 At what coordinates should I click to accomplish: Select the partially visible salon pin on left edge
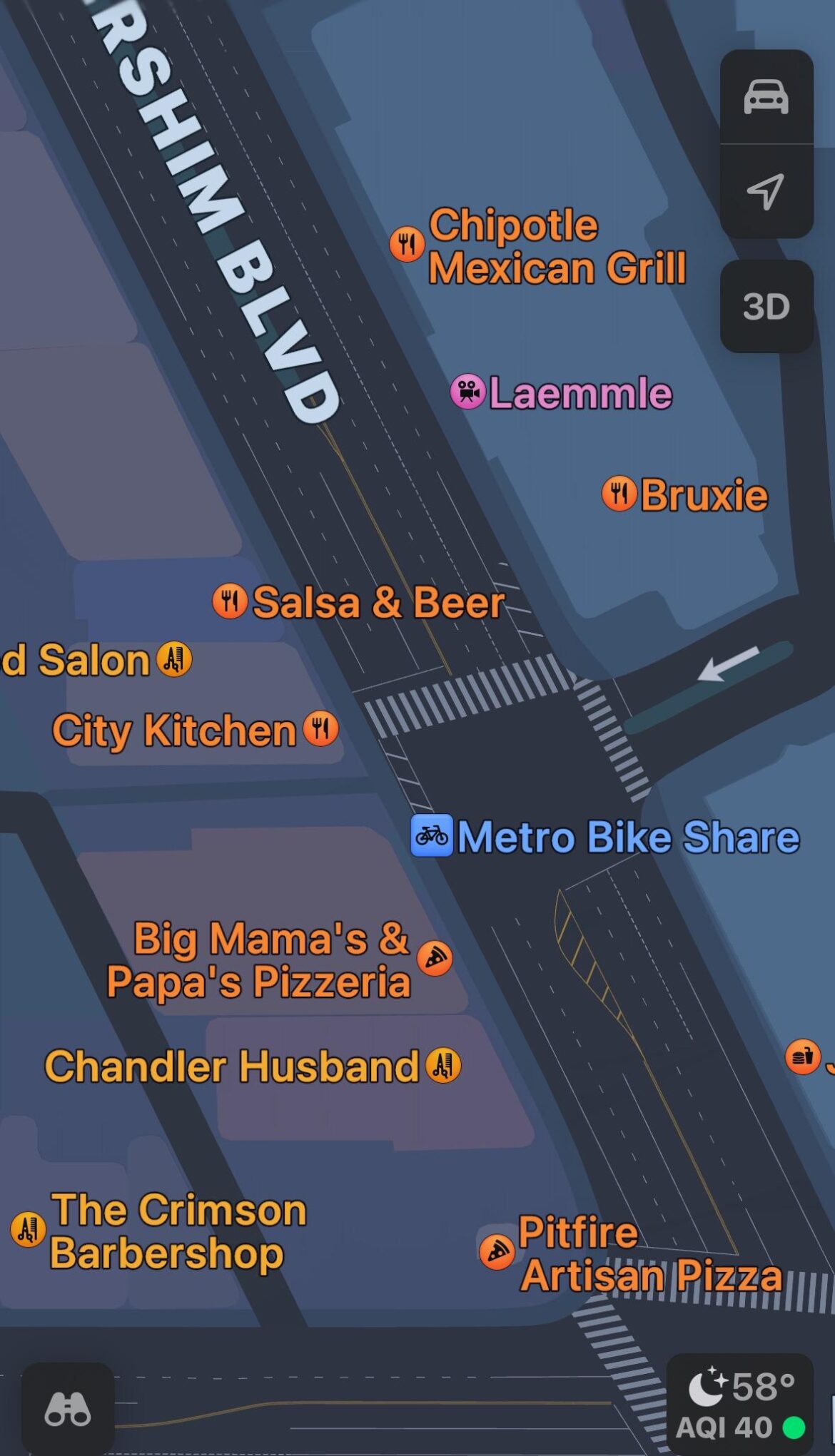(x=173, y=660)
